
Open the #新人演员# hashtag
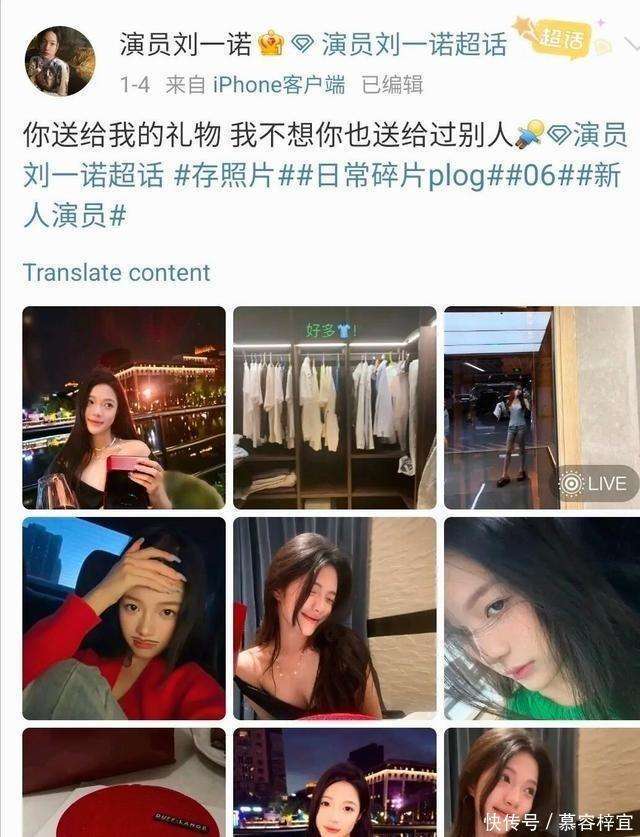coord(75,215)
